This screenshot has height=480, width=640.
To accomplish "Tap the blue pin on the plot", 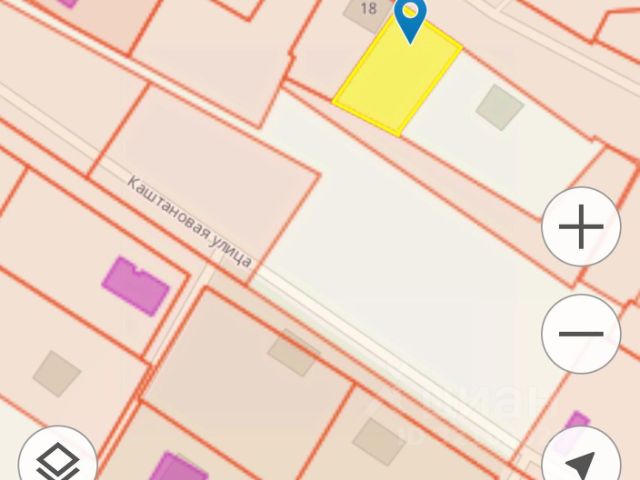I will pyautogui.click(x=410, y=19).
